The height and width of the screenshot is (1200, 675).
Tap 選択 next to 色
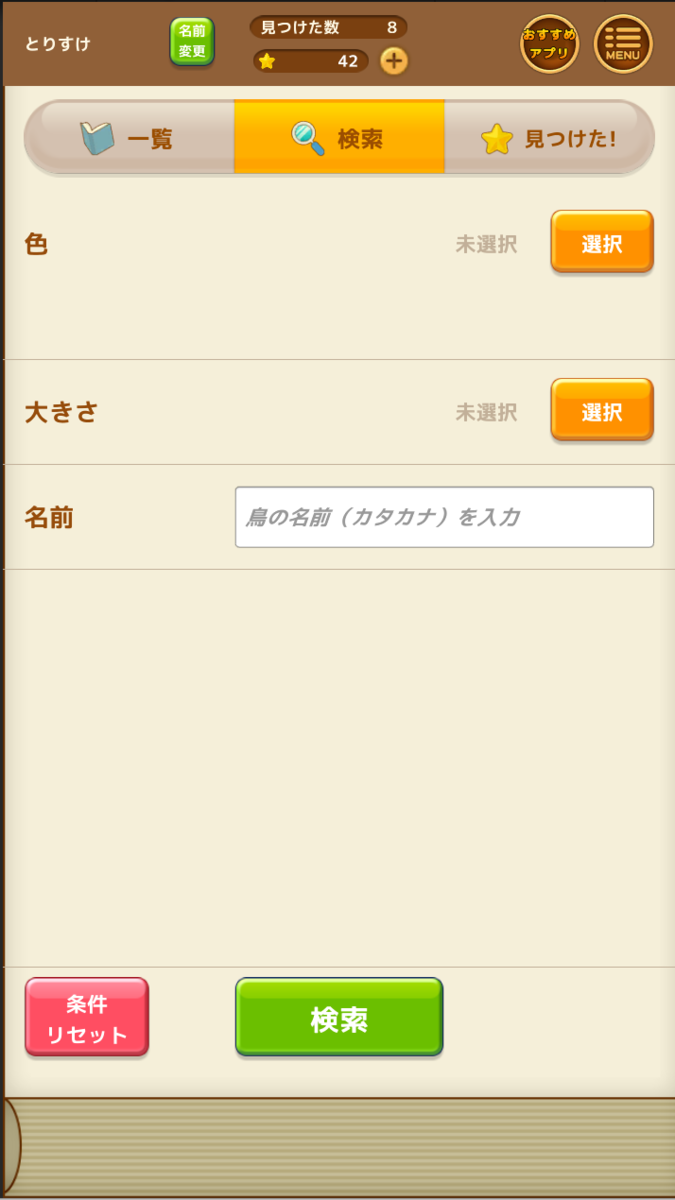[601, 242]
